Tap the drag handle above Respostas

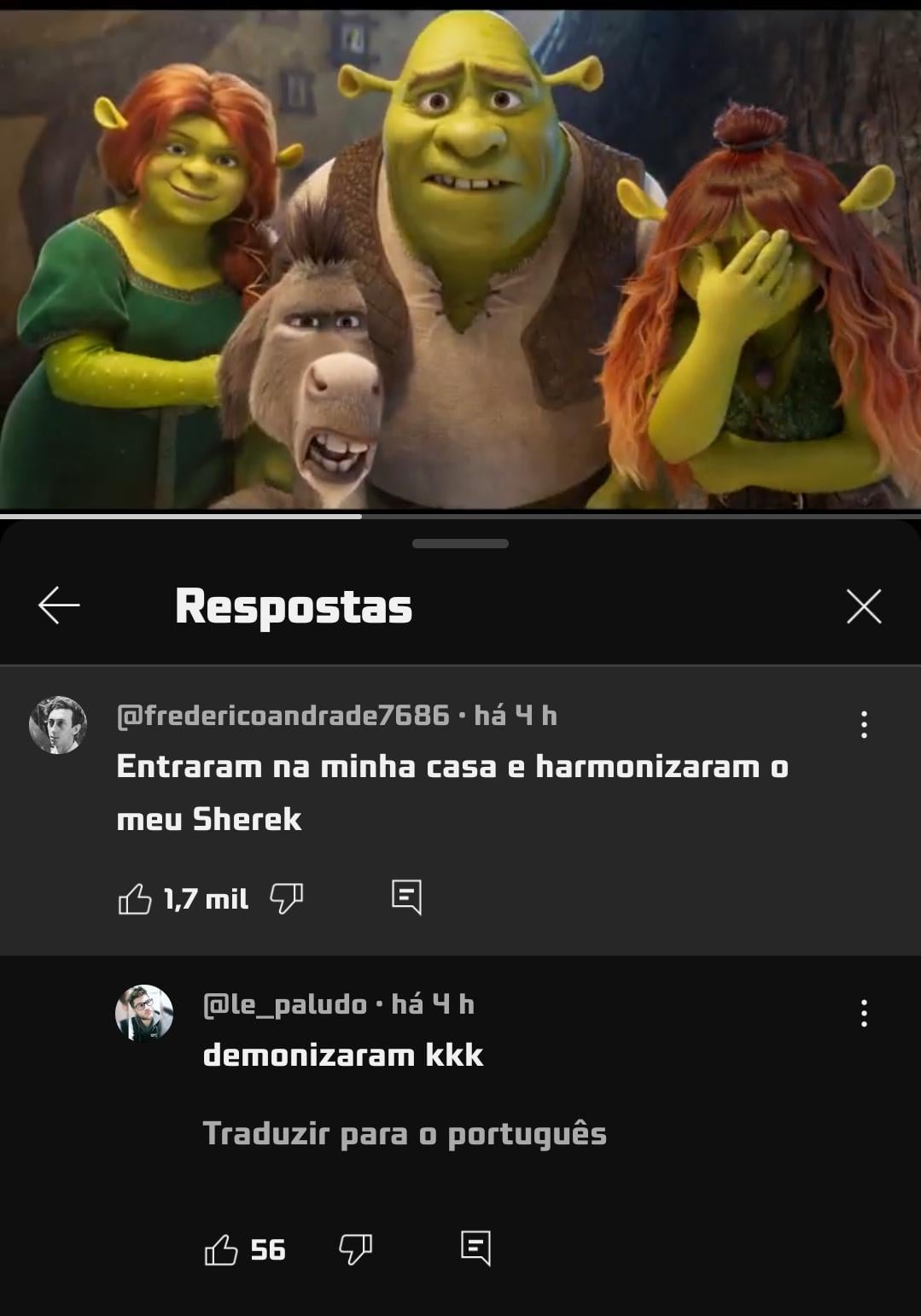coord(460,543)
